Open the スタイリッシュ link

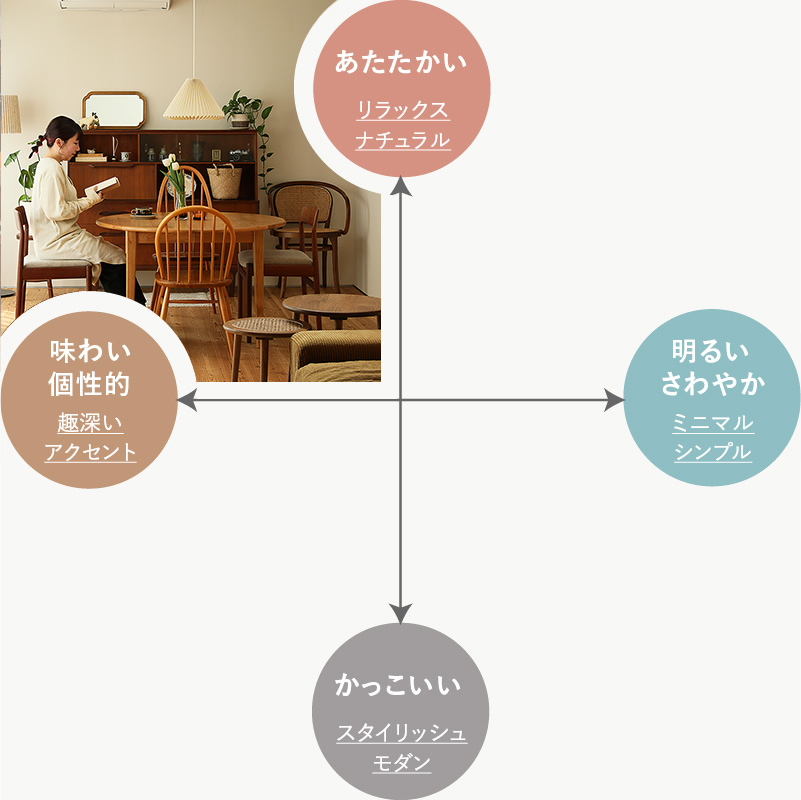pyautogui.click(x=401, y=733)
